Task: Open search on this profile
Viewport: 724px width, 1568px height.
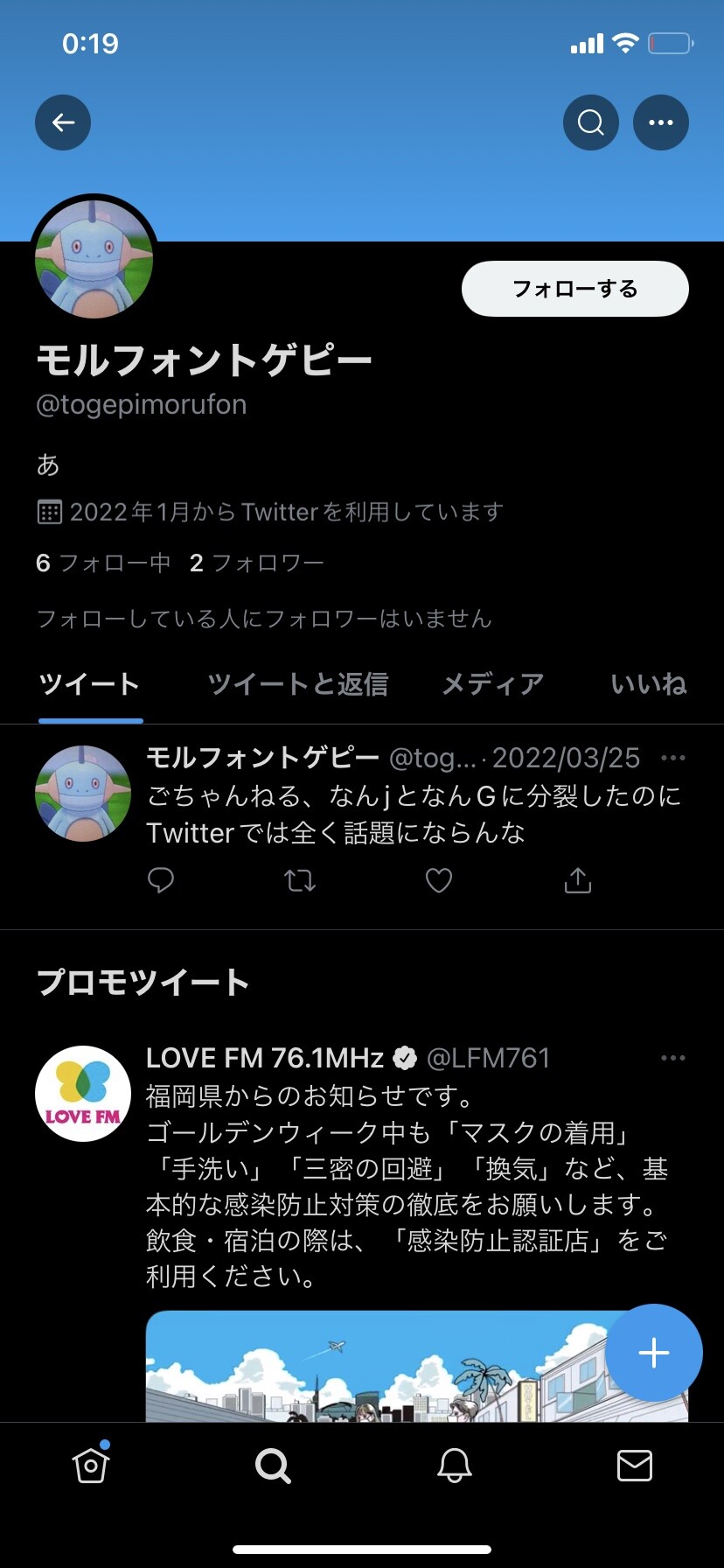Action: pyautogui.click(x=591, y=122)
